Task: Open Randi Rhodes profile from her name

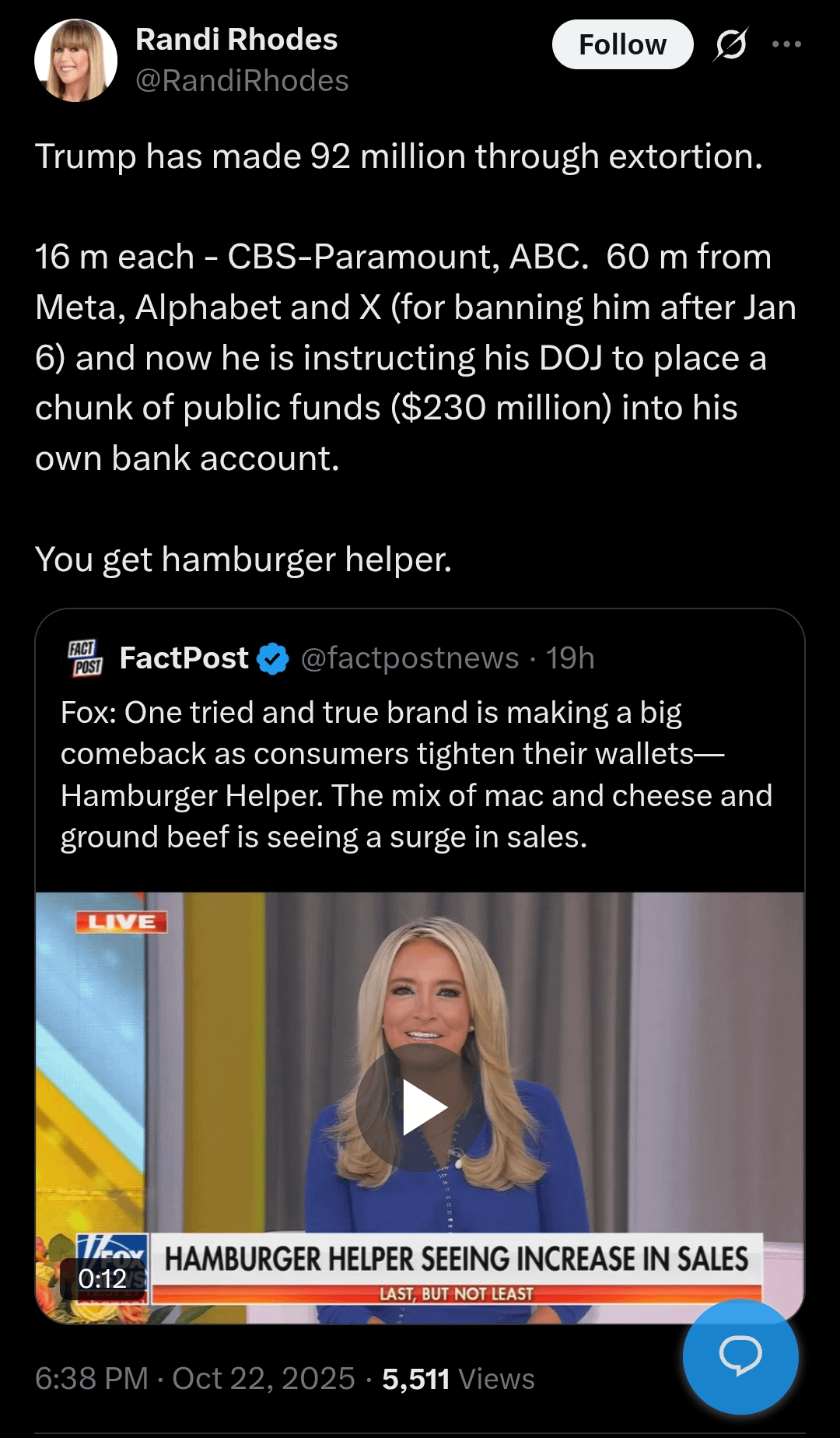Action: [x=236, y=40]
